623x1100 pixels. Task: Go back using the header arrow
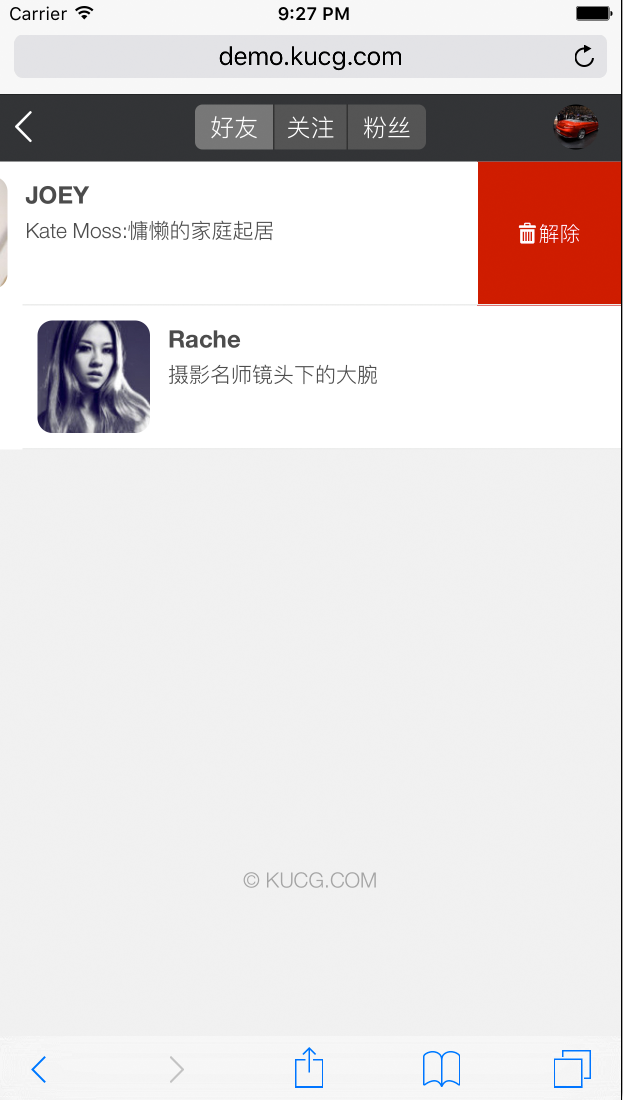25,127
